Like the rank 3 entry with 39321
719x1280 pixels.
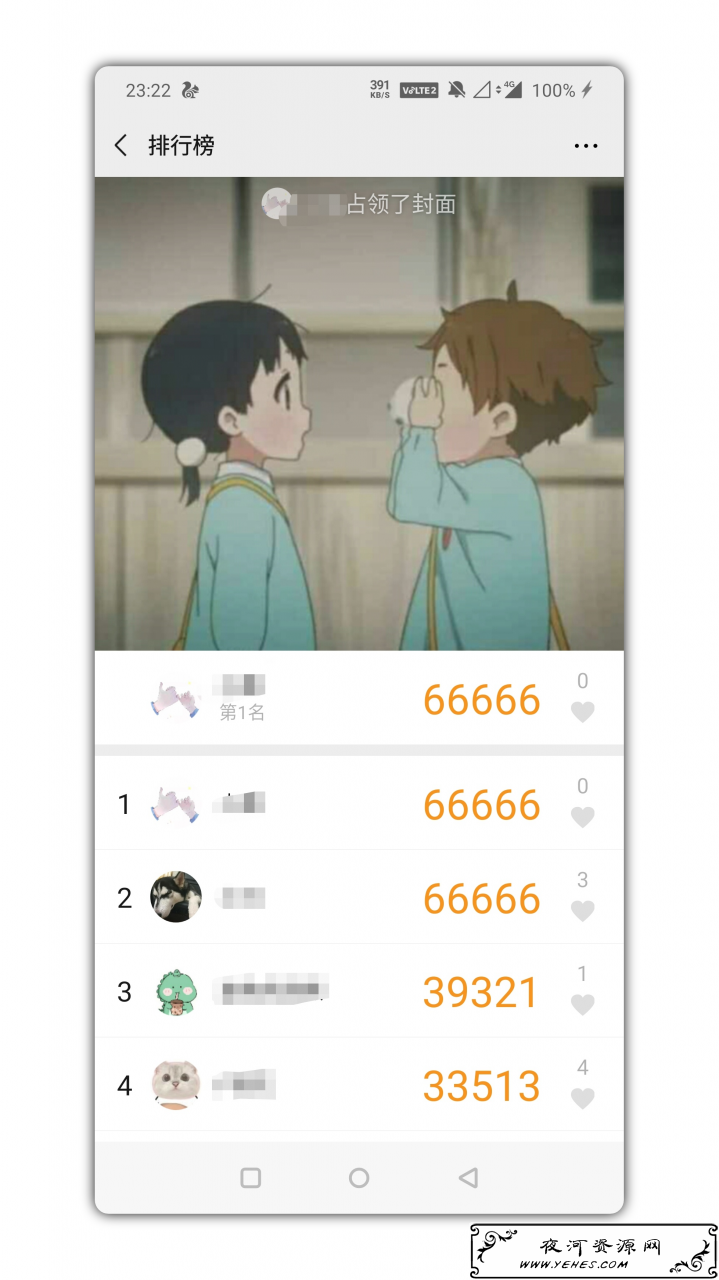583,1005
